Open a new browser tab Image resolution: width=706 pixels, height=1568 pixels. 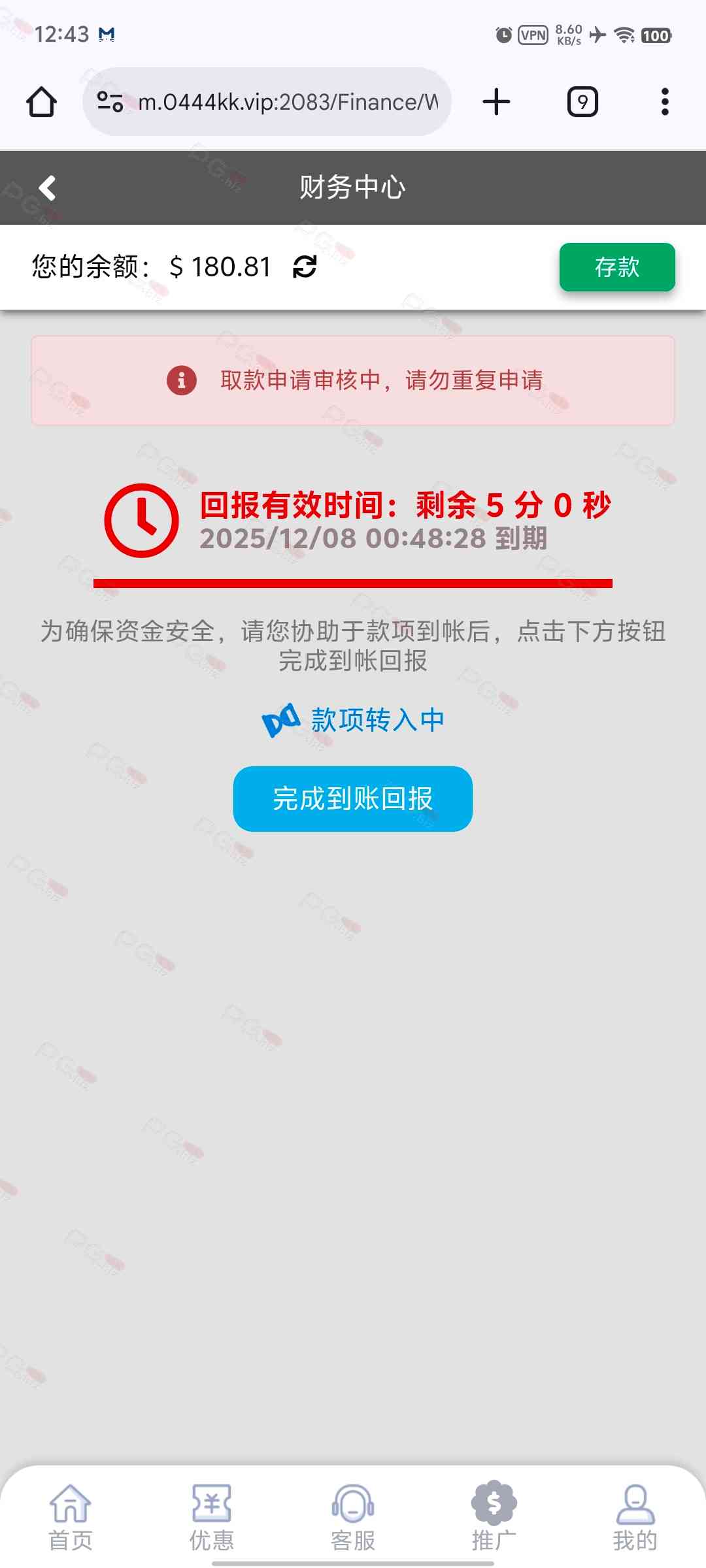pyautogui.click(x=496, y=102)
